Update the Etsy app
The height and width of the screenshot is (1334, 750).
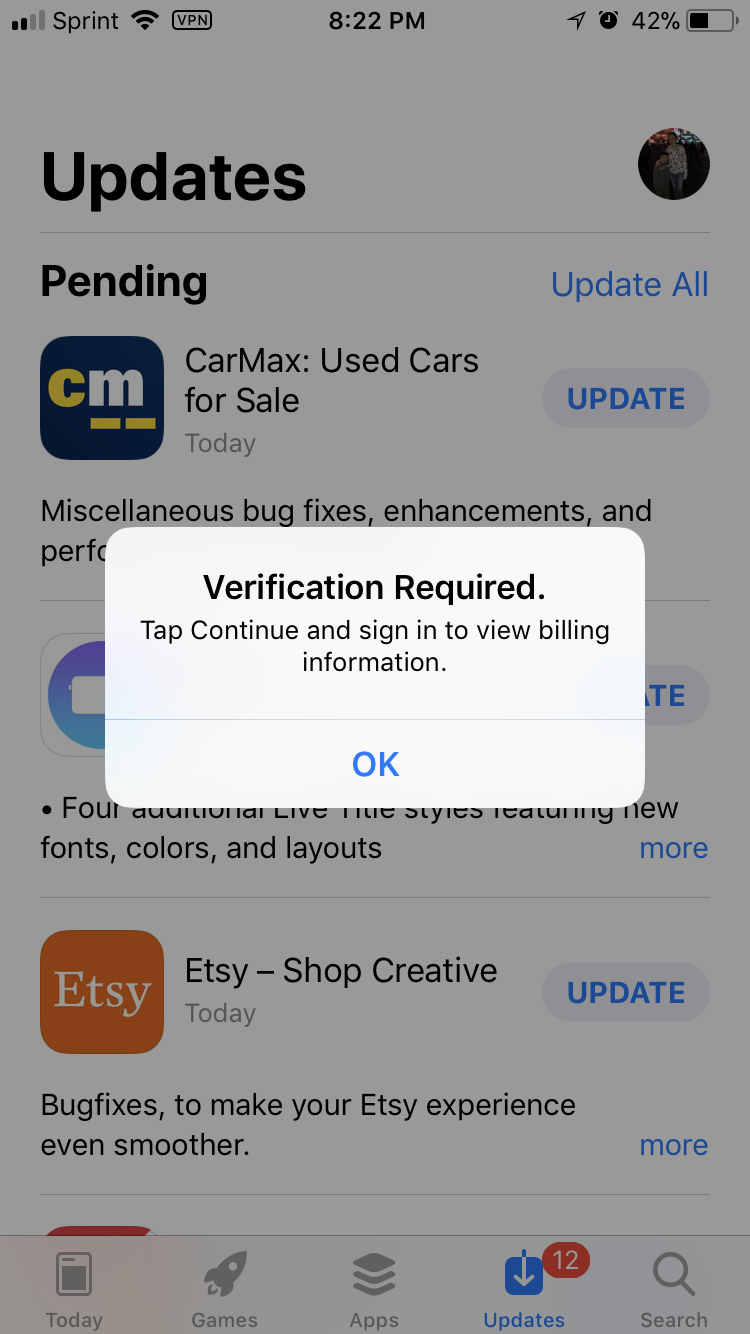pos(625,993)
